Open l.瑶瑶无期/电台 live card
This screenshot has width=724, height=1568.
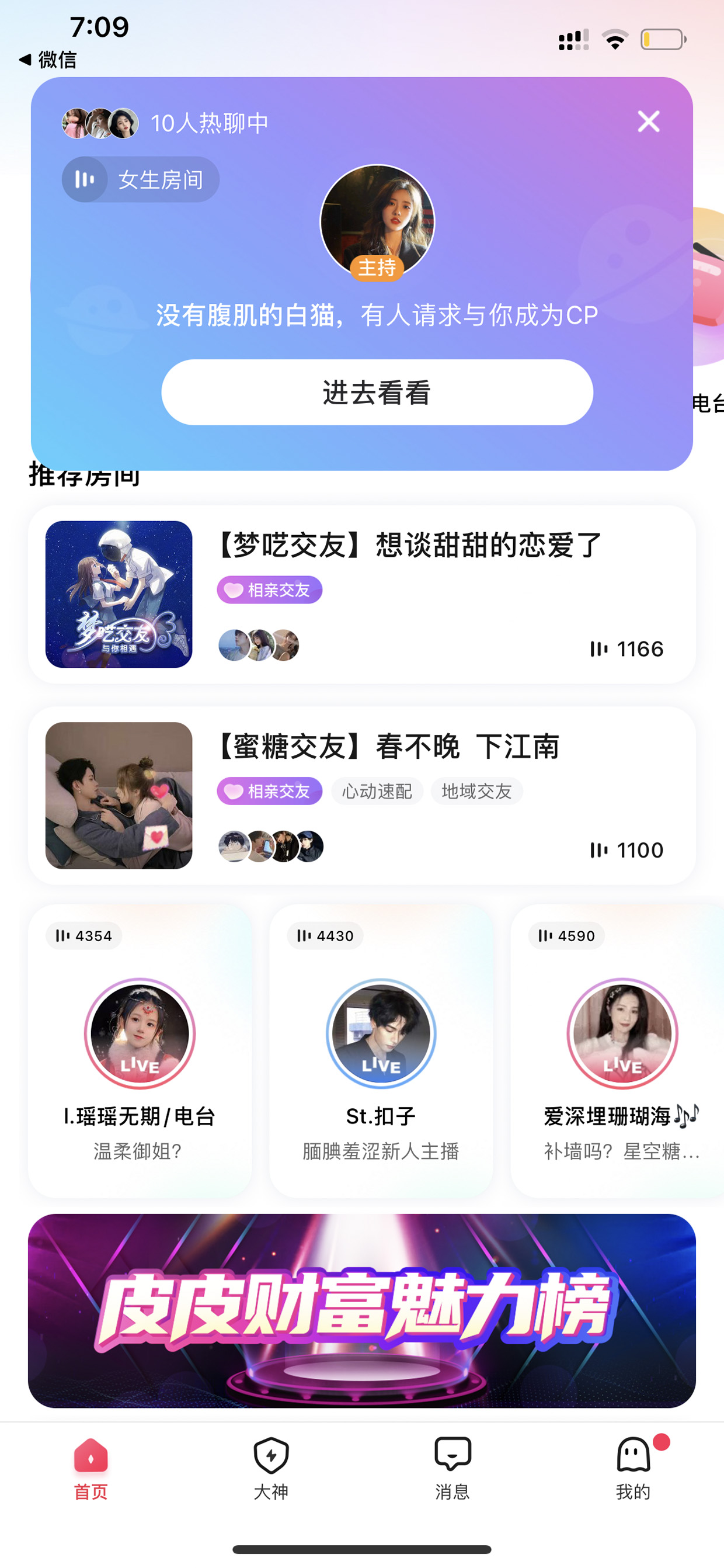click(140, 1051)
